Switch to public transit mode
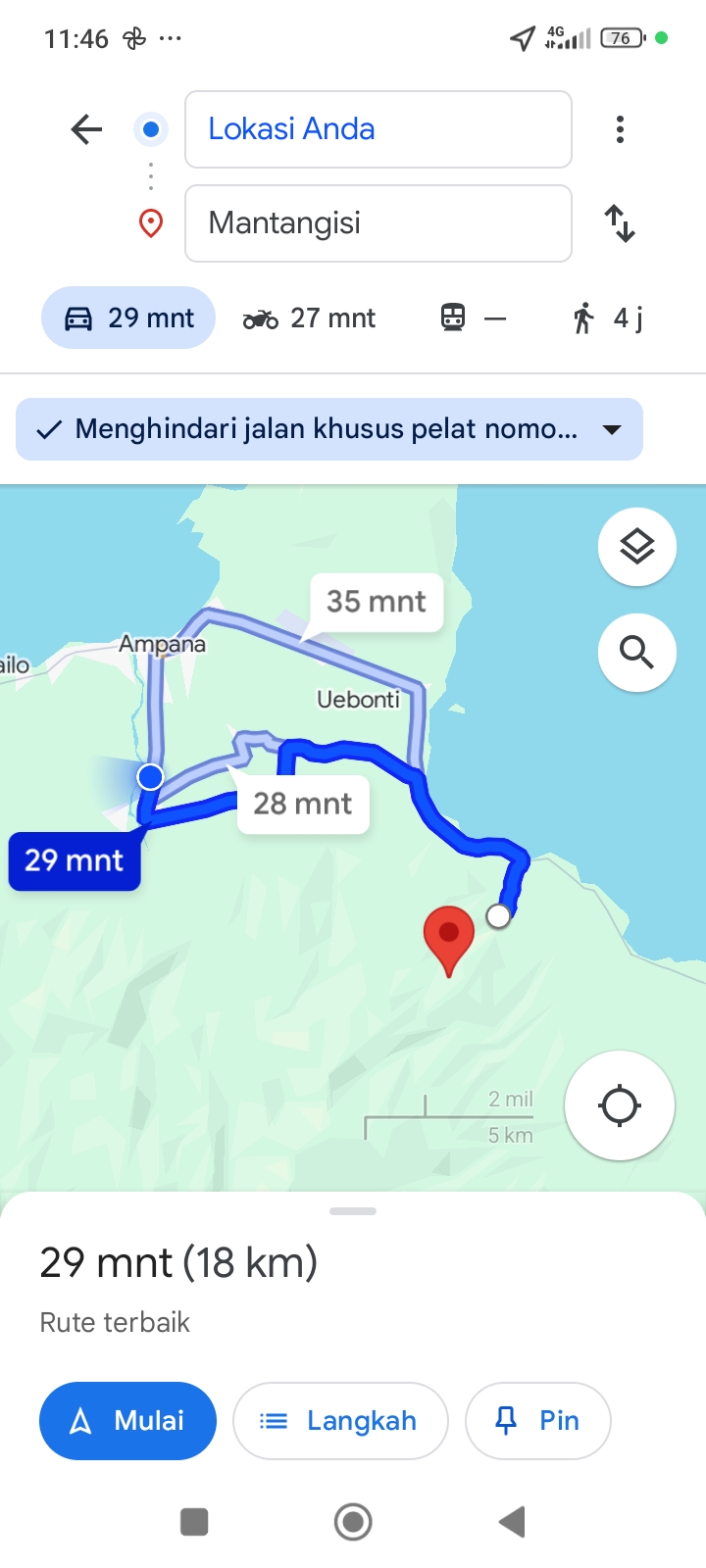 [x=474, y=318]
